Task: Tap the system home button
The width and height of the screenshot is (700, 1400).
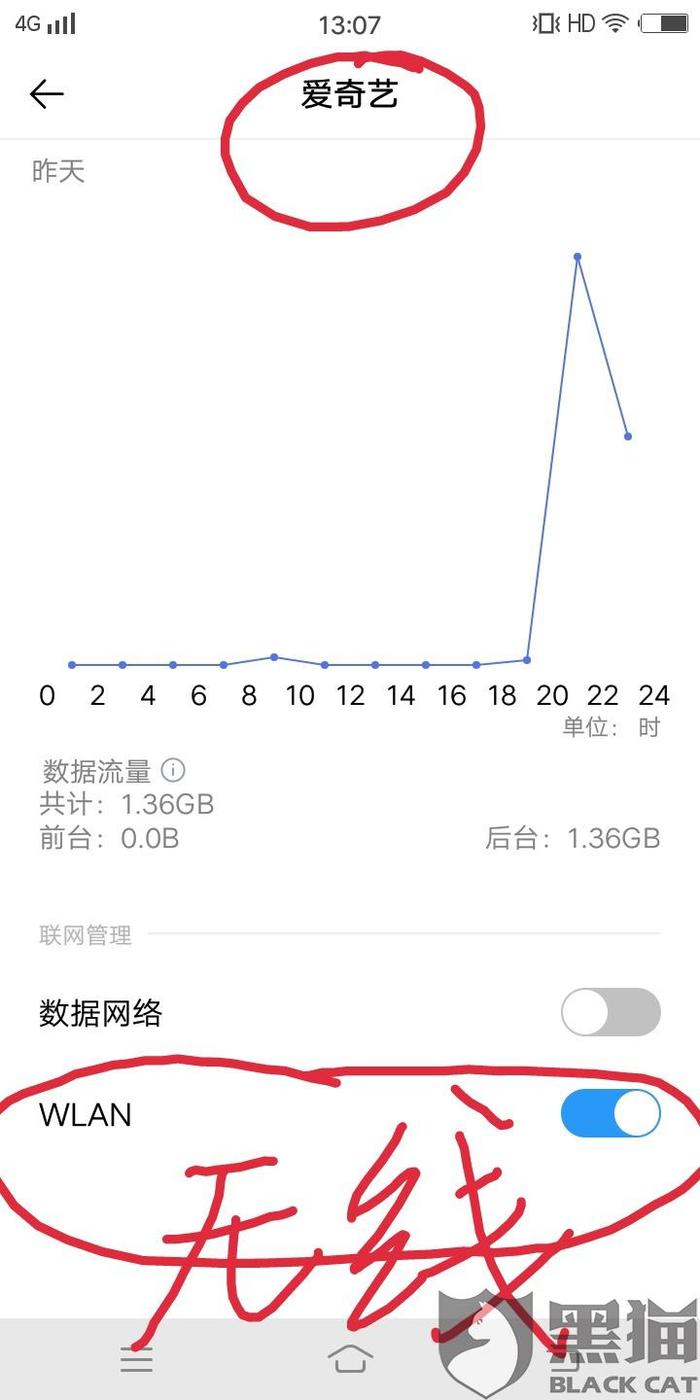Action: pos(350,1359)
